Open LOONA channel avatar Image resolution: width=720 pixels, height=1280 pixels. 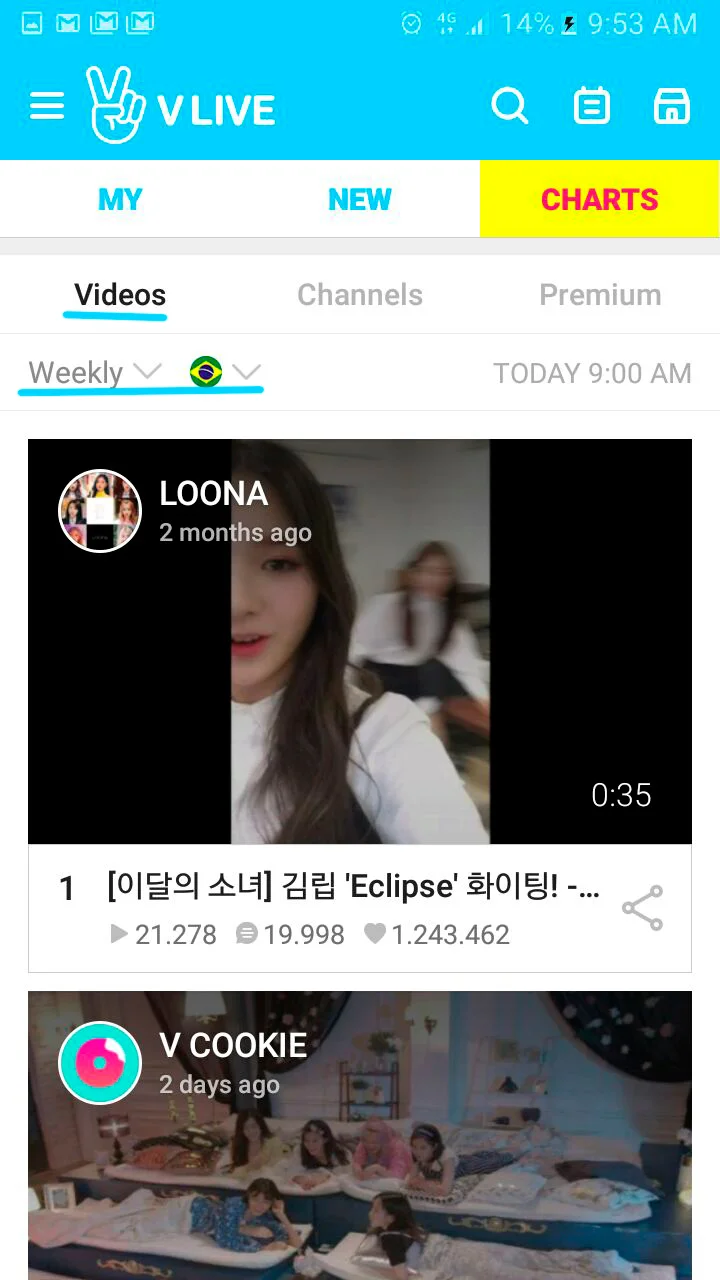point(100,511)
